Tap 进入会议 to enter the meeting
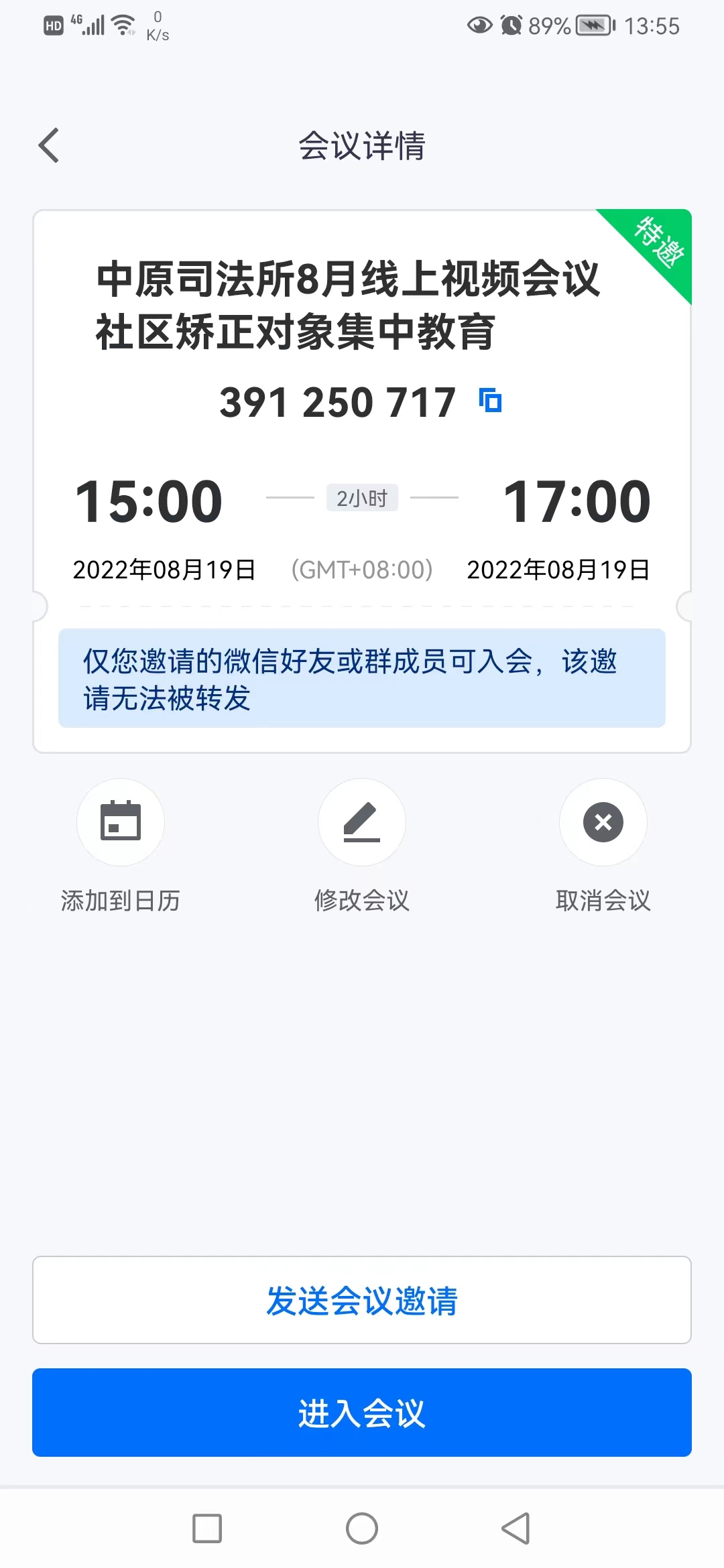This screenshot has height=1568, width=724. coord(362,1413)
